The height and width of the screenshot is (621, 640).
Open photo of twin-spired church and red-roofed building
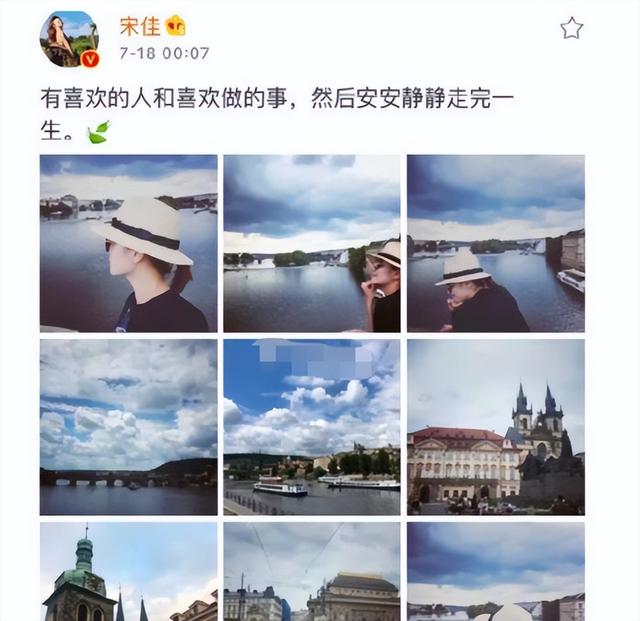pyautogui.click(x=495, y=426)
